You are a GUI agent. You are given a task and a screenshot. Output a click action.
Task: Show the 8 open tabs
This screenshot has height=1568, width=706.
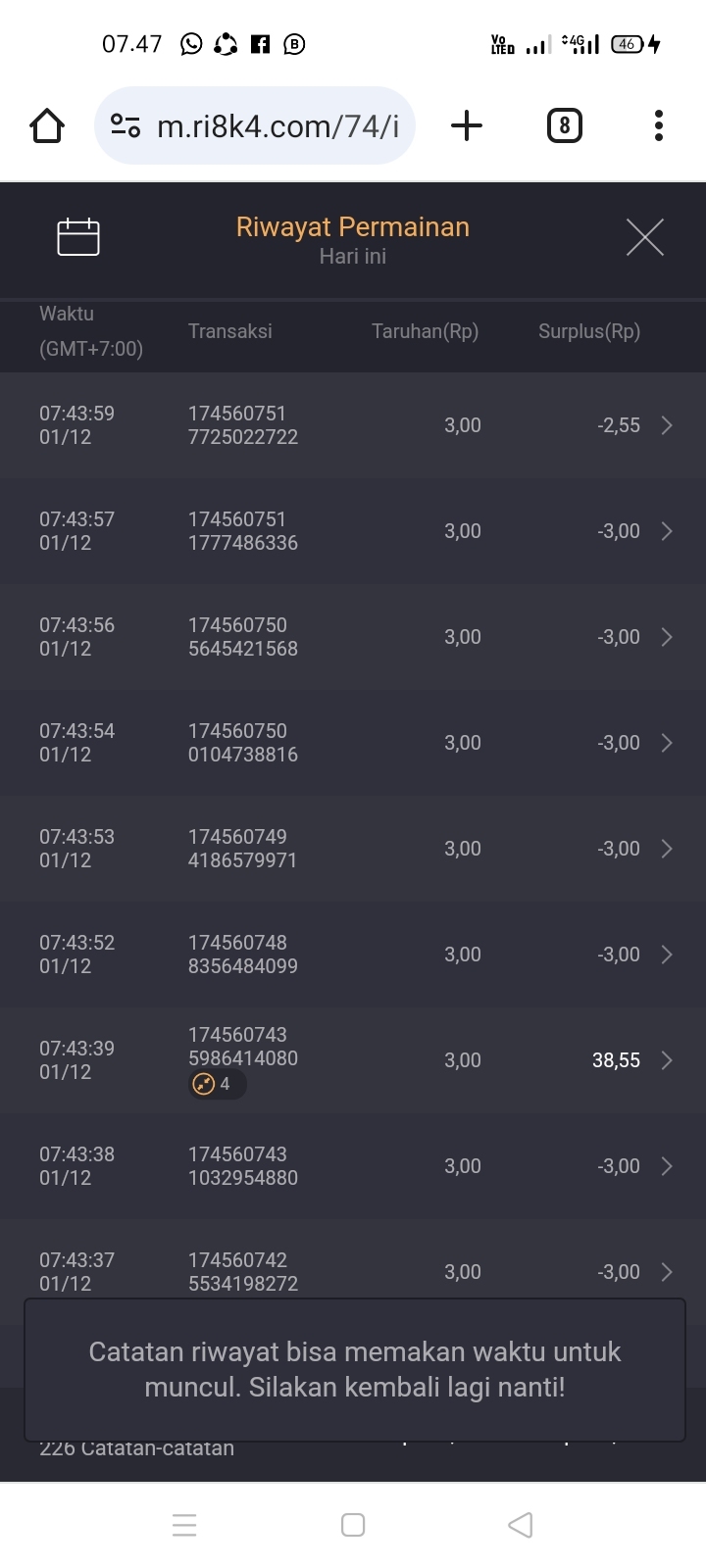[x=564, y=125]
